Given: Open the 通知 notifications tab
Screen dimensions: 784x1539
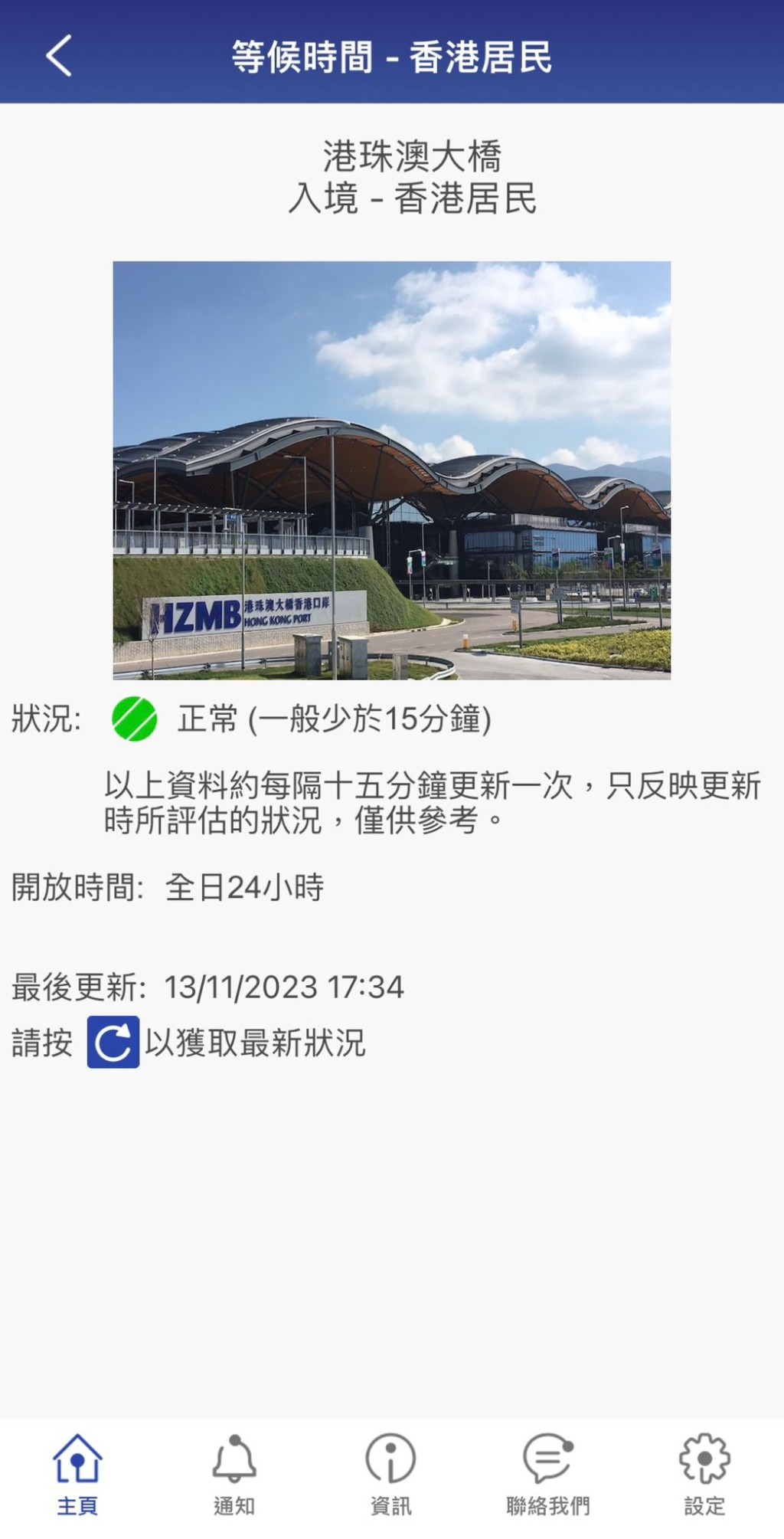Looking at the screenshot, I should click(234, 1475).
